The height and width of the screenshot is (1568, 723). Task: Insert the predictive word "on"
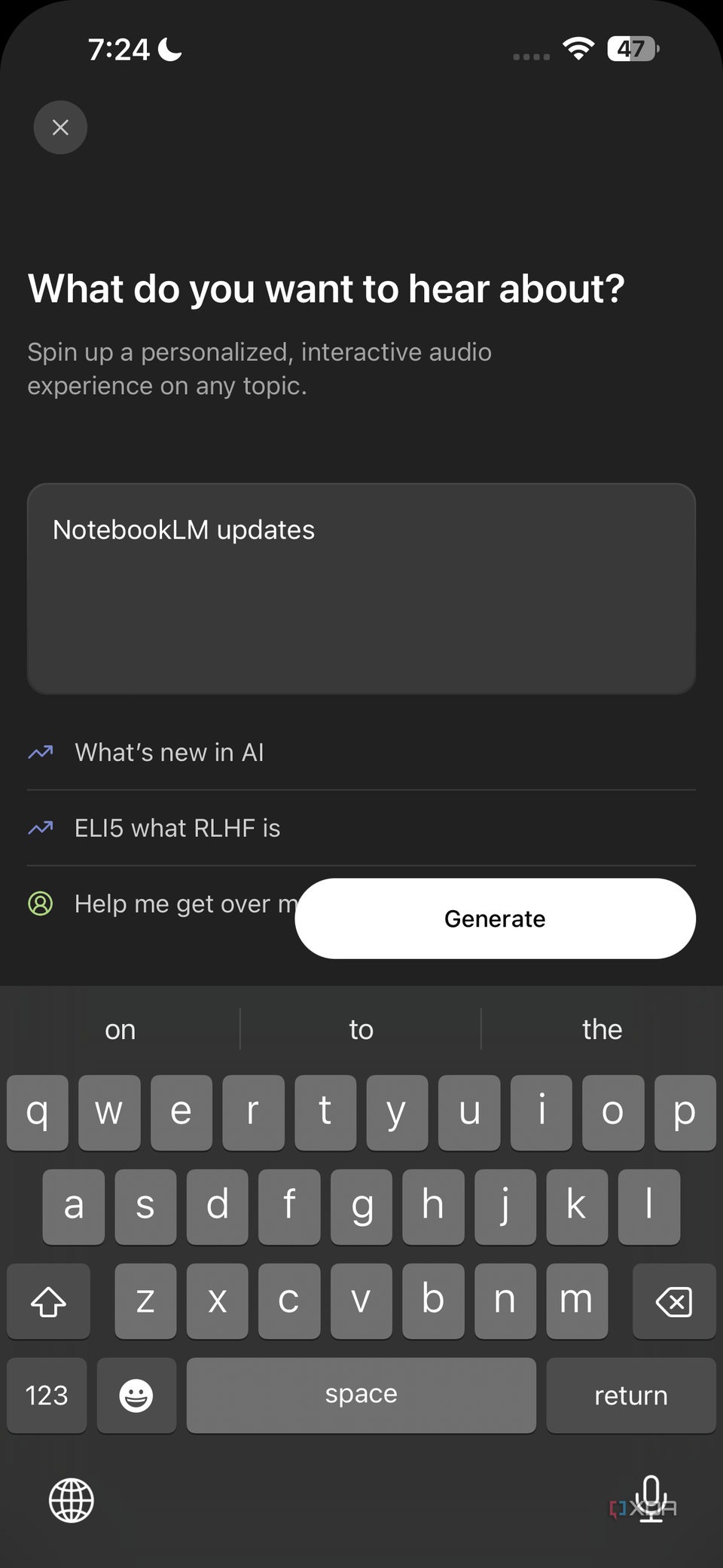[120, 1029]
